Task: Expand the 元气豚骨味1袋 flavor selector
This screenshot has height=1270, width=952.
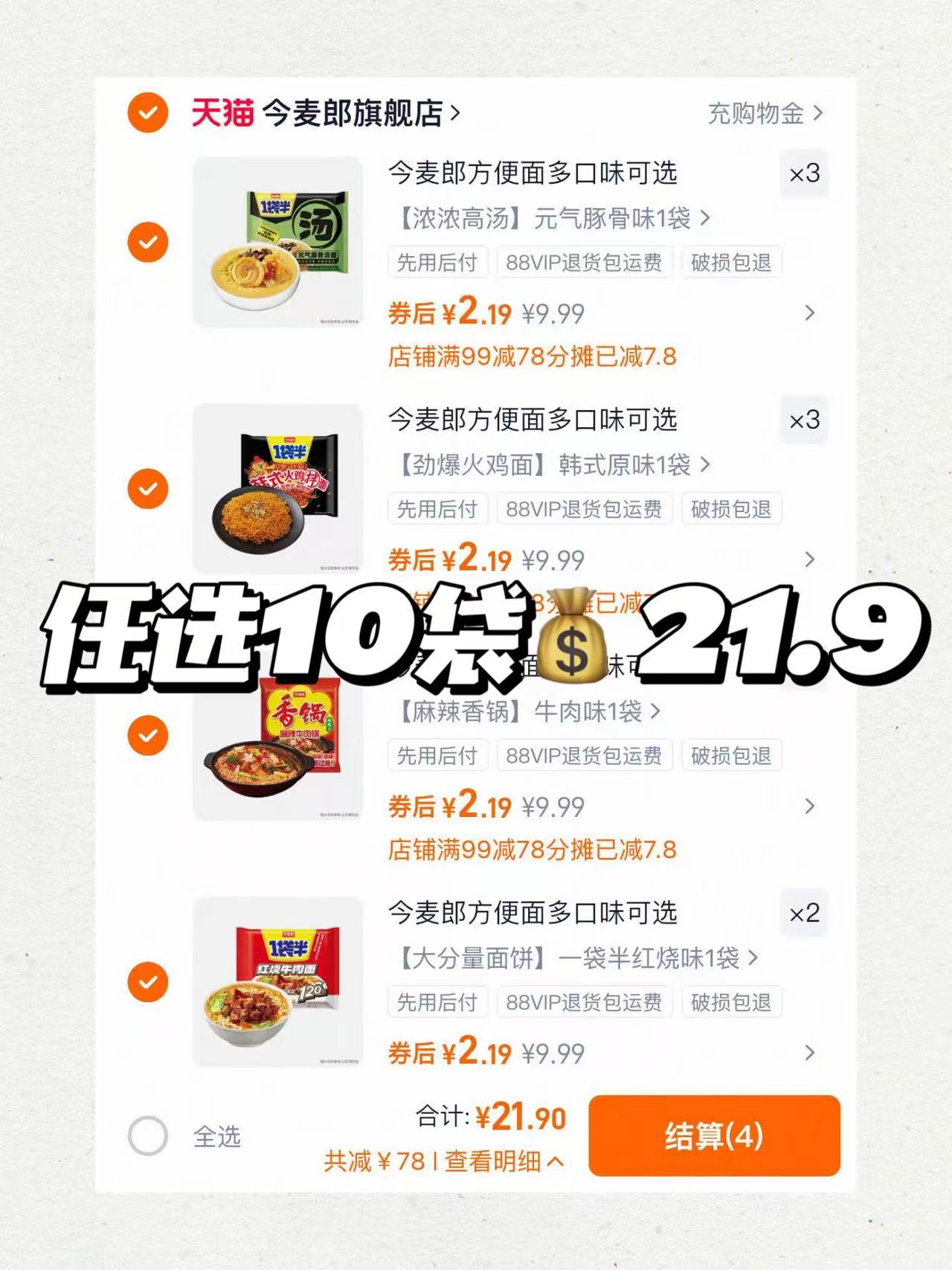Action: point(550,219)
